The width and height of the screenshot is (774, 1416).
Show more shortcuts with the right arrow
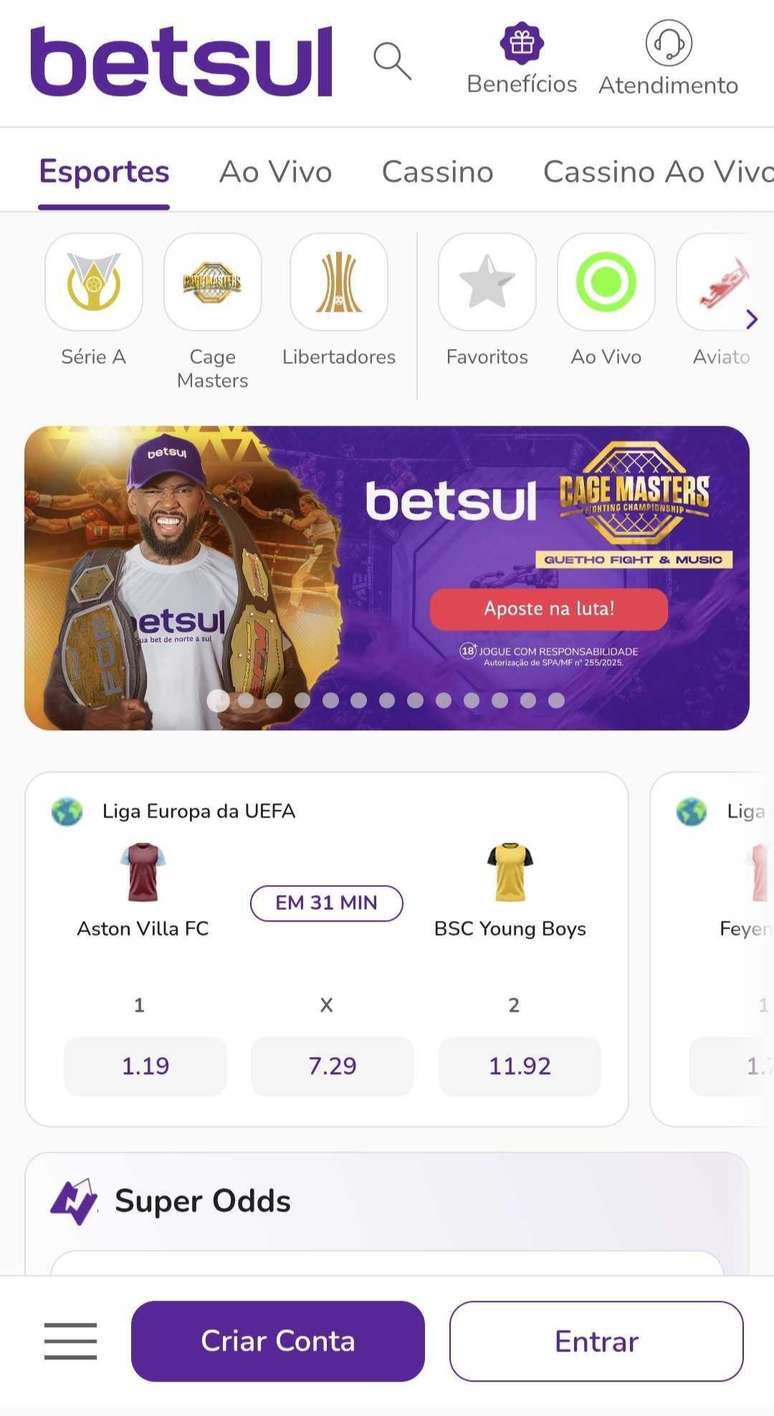(x=752, y=320)
